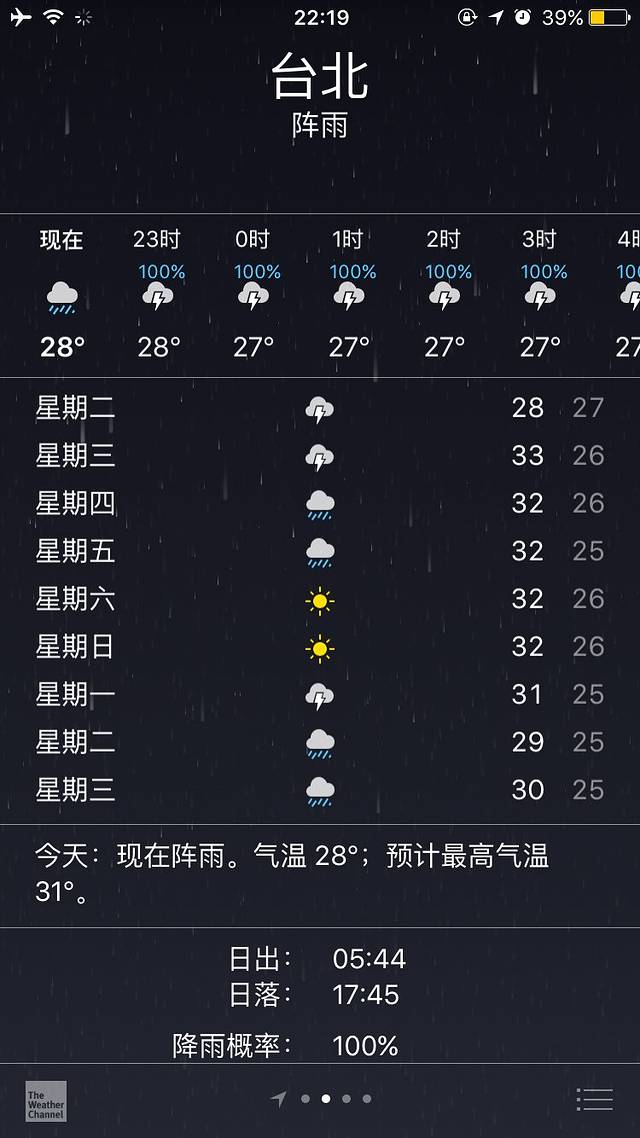Open the city list menu
The height and width of the screenshot is (1138, 640).
tap(594, 1099)
